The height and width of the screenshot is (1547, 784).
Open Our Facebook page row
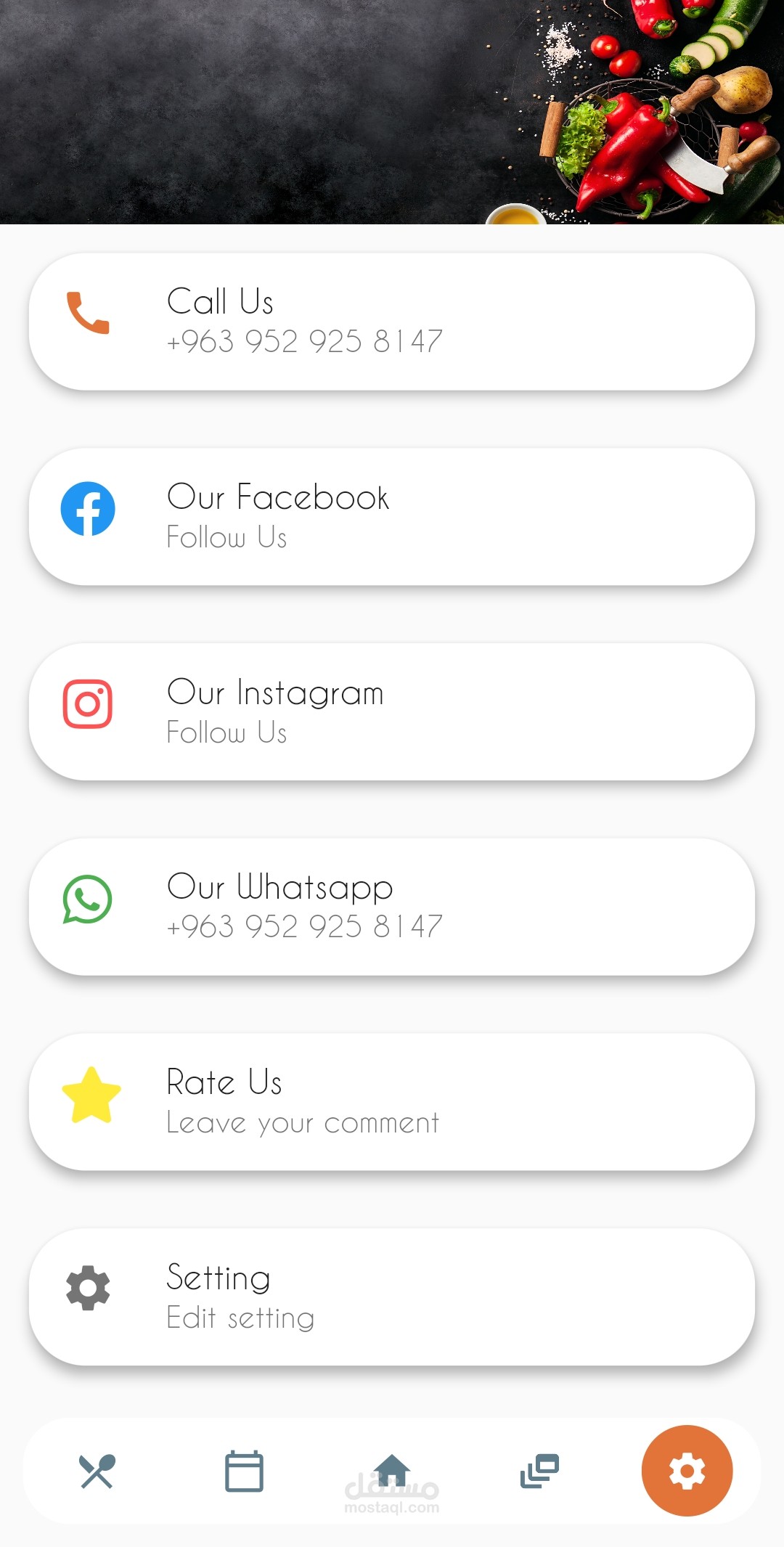[x=392, y=517]
